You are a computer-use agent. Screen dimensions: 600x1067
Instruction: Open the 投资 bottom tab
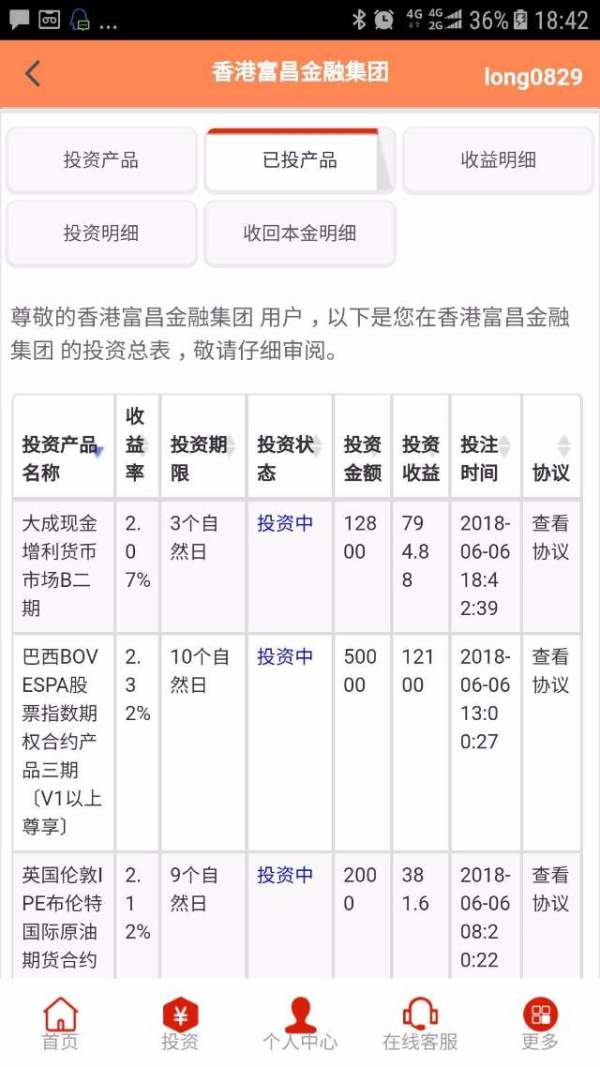(x=180, y=1024)
